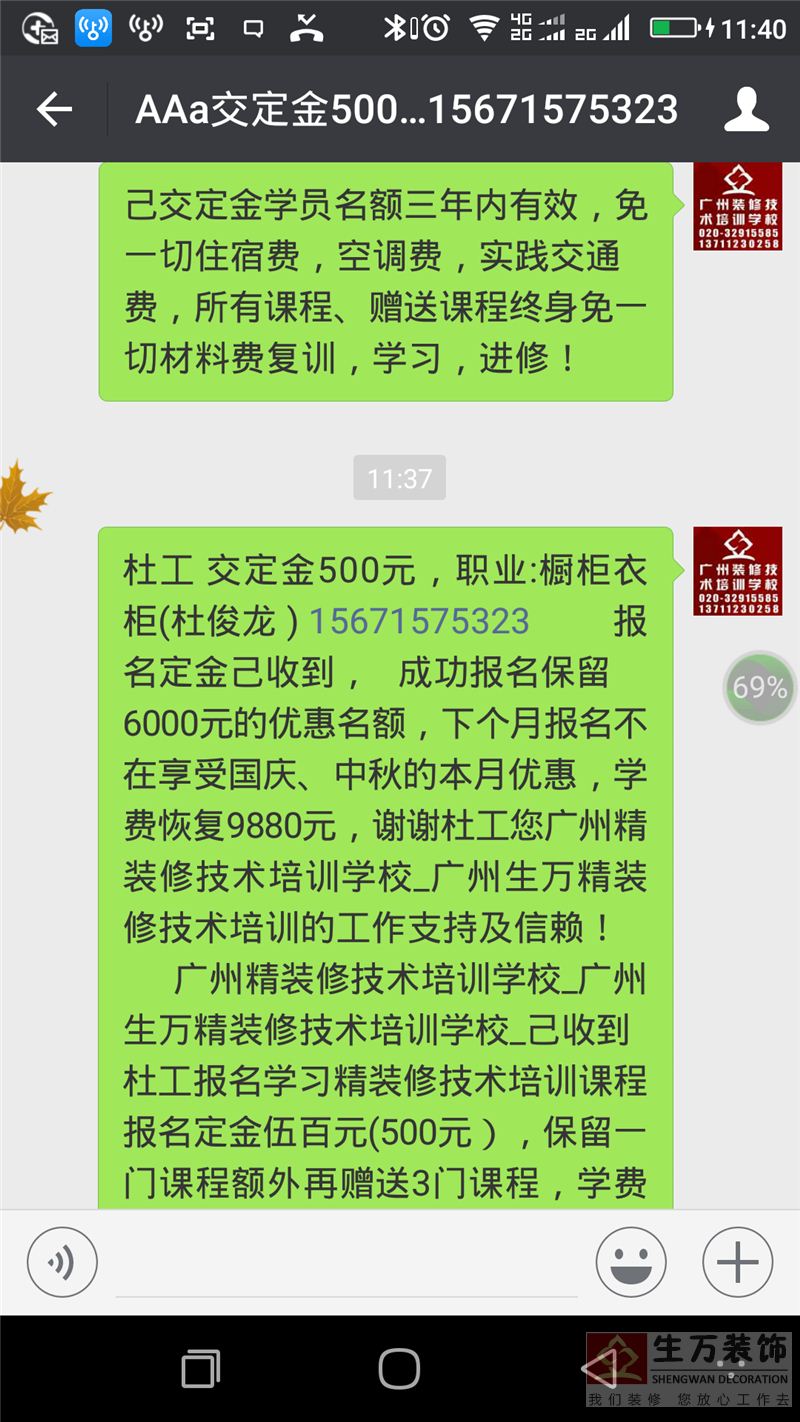The image size is (800, 1422).
Task: Go back from this chat
Action: [54, 110]
